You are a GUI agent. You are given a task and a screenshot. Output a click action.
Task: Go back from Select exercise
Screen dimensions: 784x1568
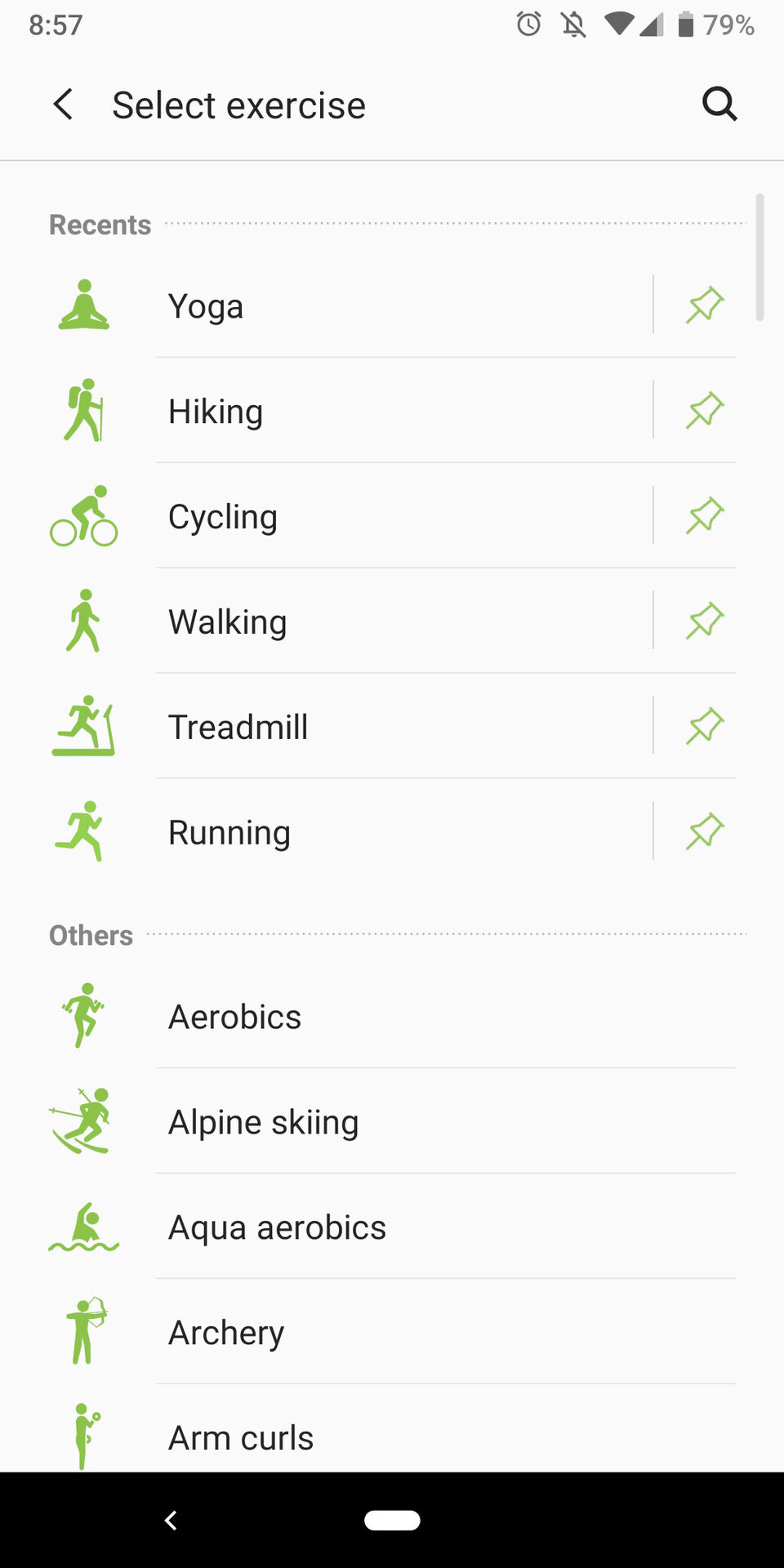pos(63,105)
